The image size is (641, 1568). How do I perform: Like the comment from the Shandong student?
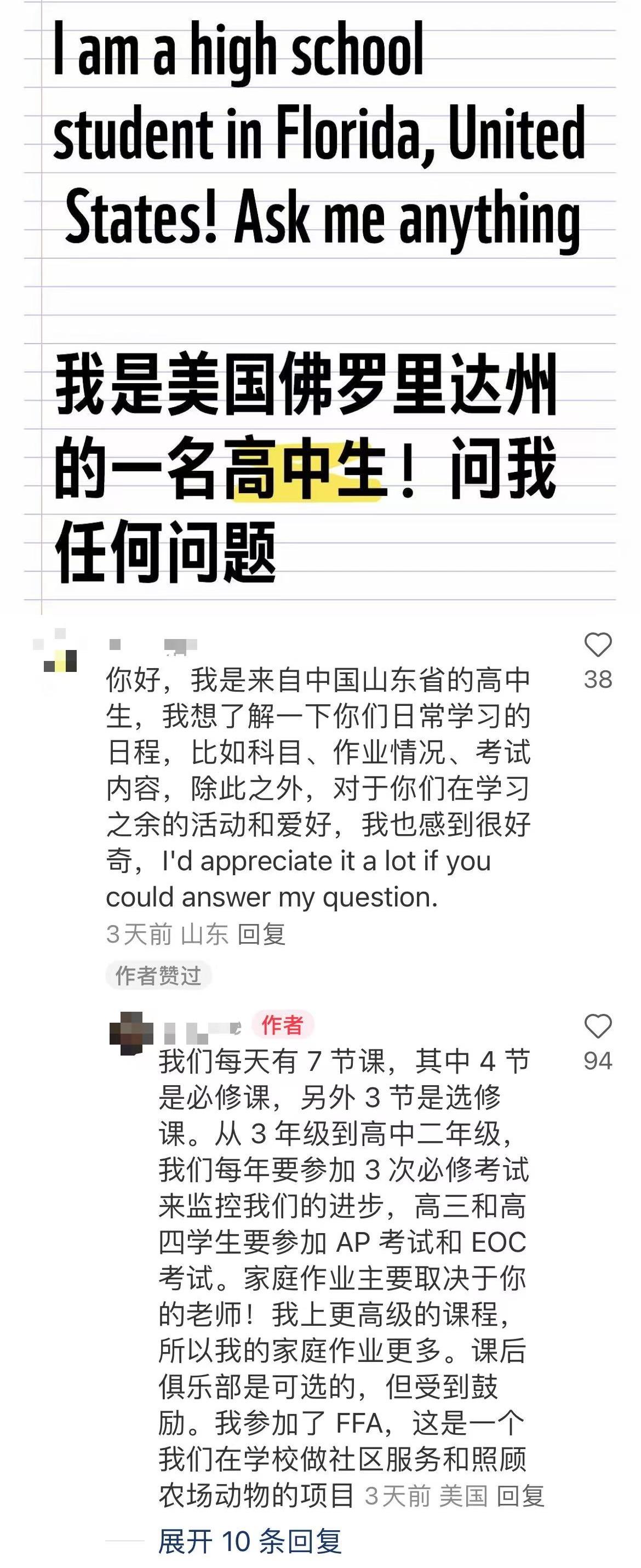[x=597, y=646]
